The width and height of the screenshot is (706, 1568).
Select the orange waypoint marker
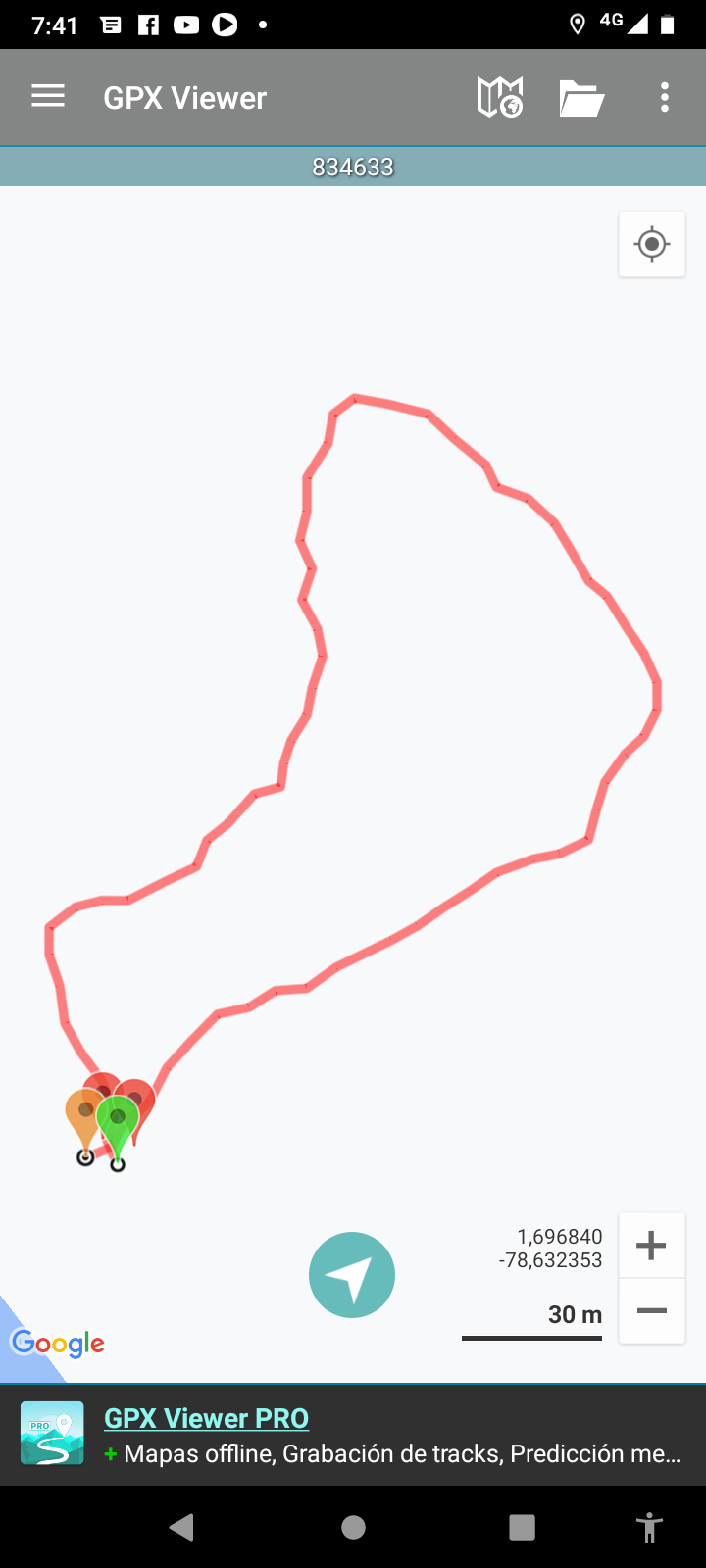82,1115
